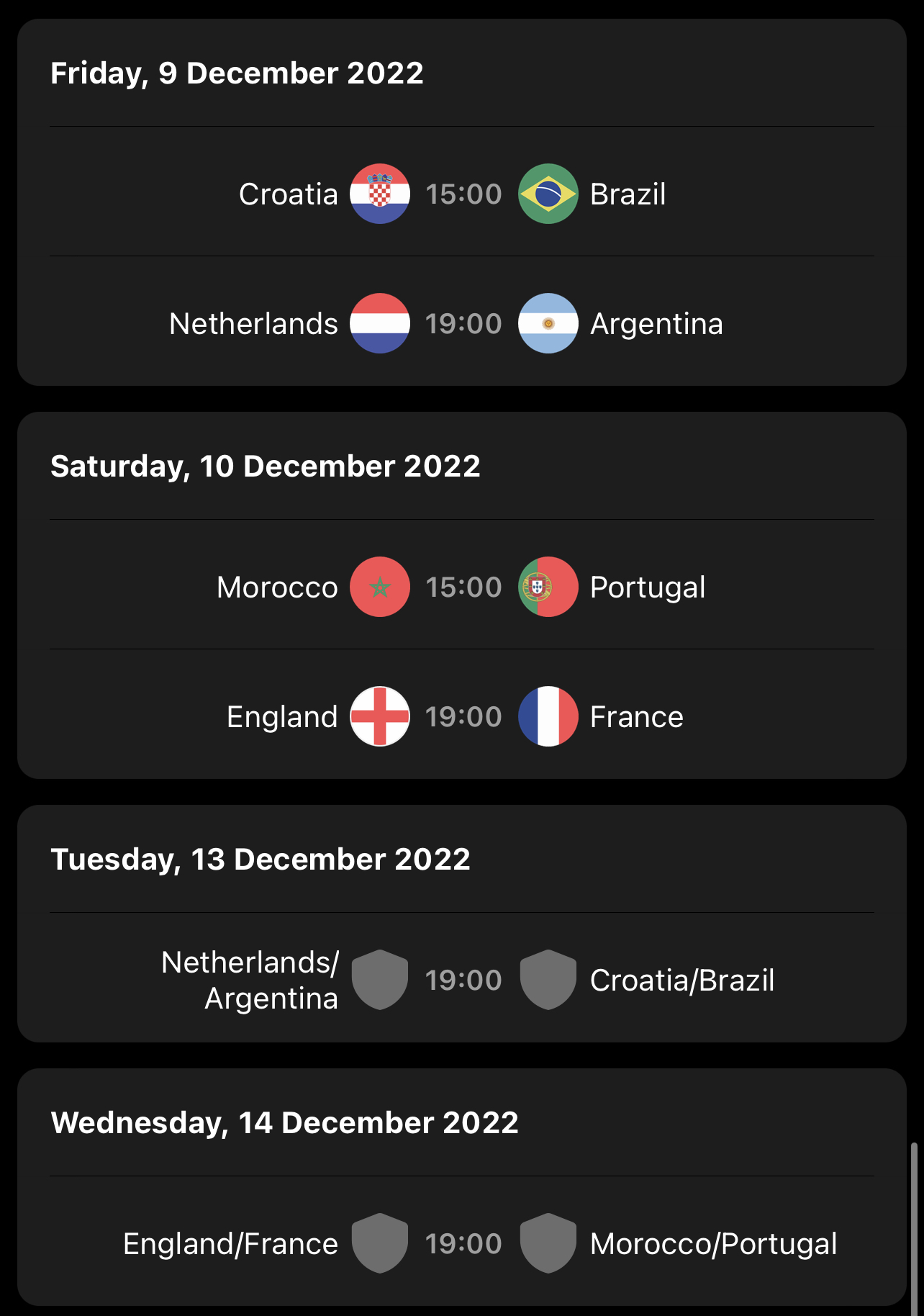Click the Brazil flag icon

(548, 193)
